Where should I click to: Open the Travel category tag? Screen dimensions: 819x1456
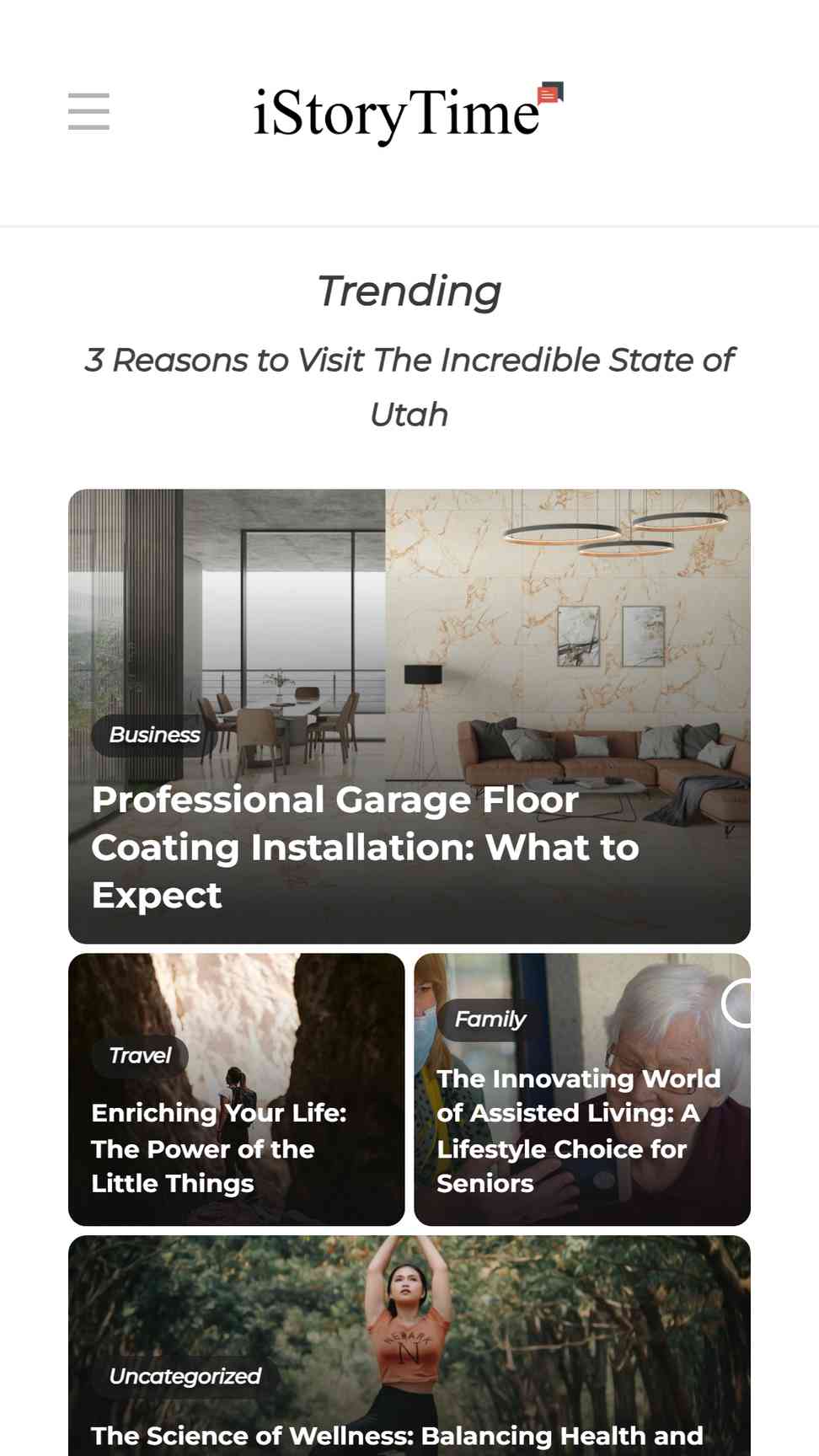[140, 1055]
